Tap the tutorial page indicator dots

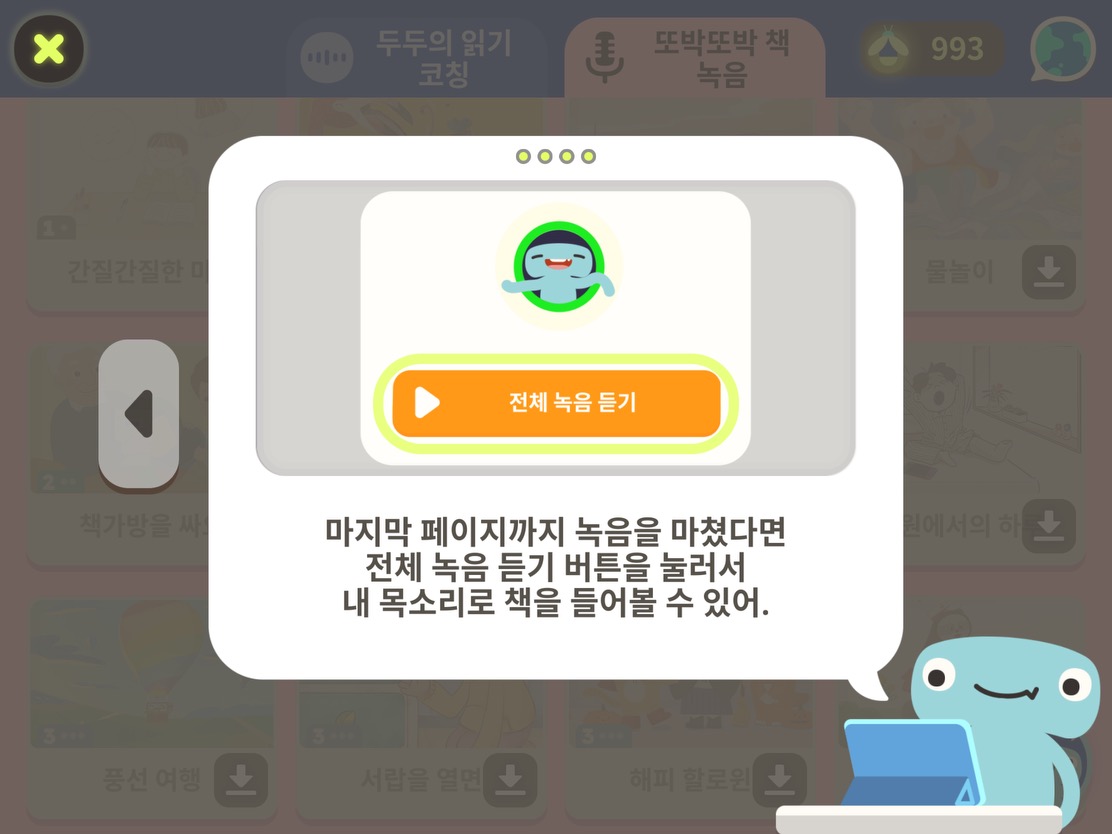pyautogui.click(x=556, y=157)
